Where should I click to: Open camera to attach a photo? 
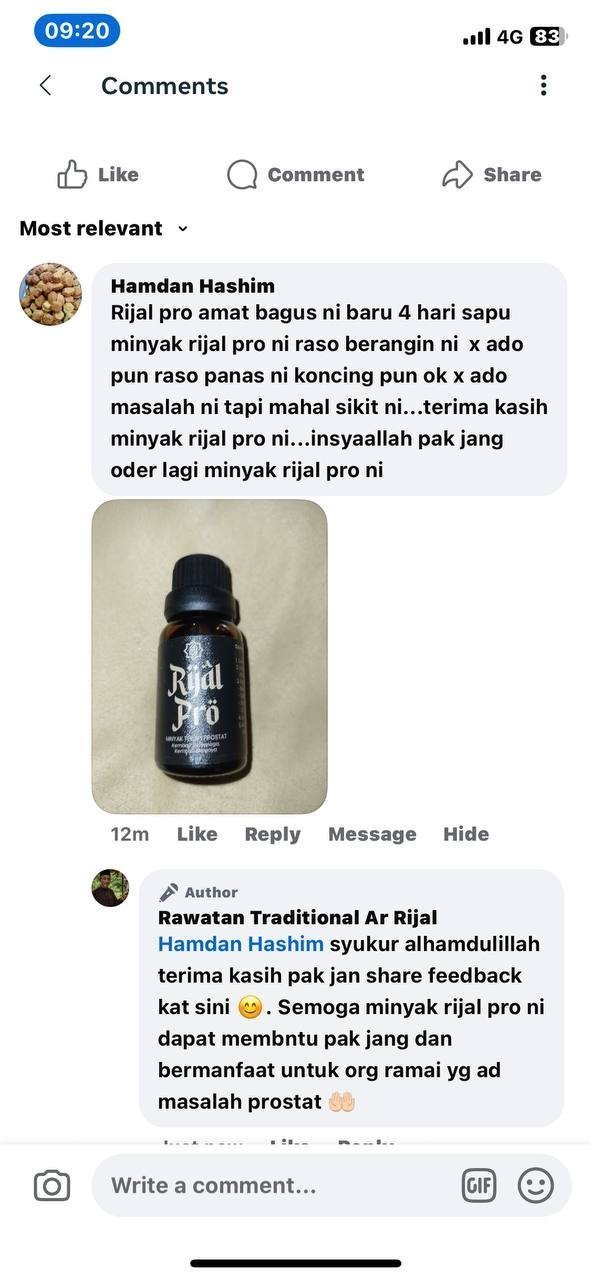[x=52, y=1186]
